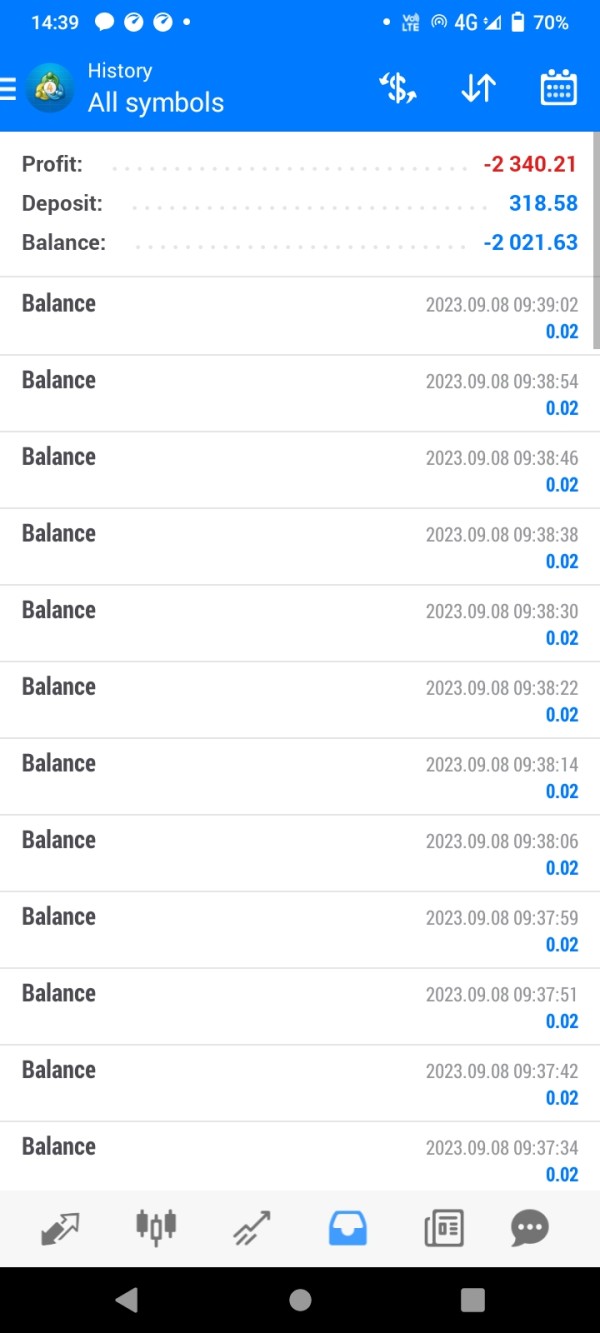The image size is (600, 1333).
Task: Open Balance entry from 09:37:34
Action: [x=300, y=1157]
